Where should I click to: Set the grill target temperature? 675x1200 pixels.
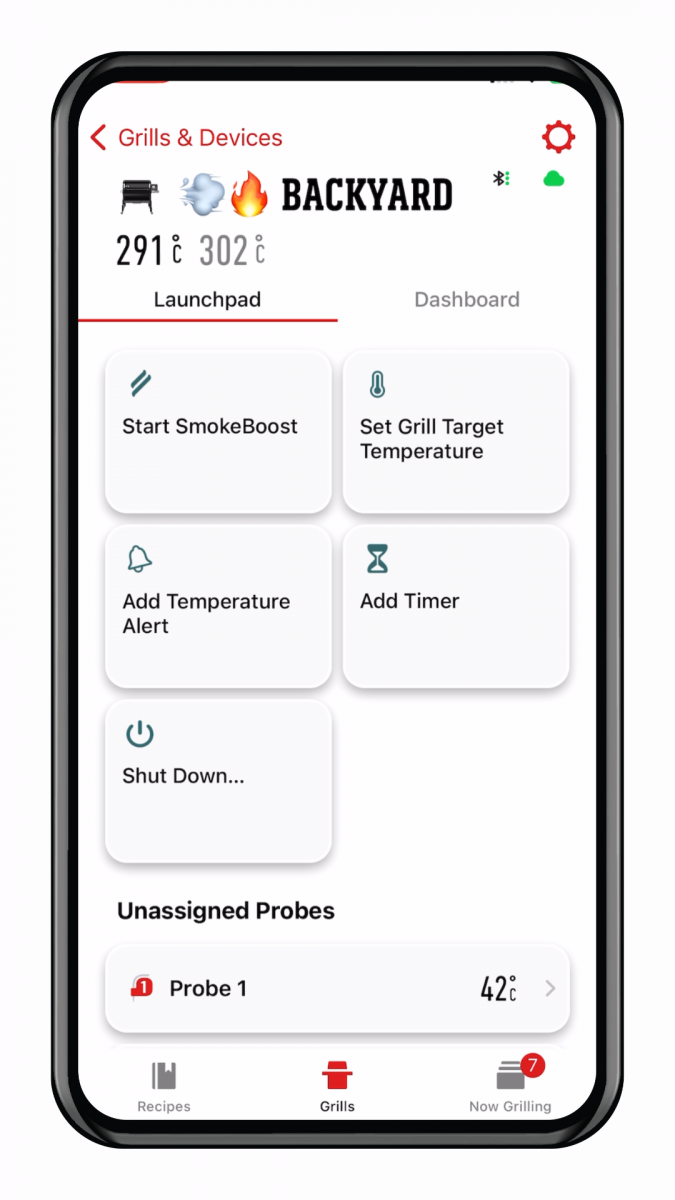[456, 432]
